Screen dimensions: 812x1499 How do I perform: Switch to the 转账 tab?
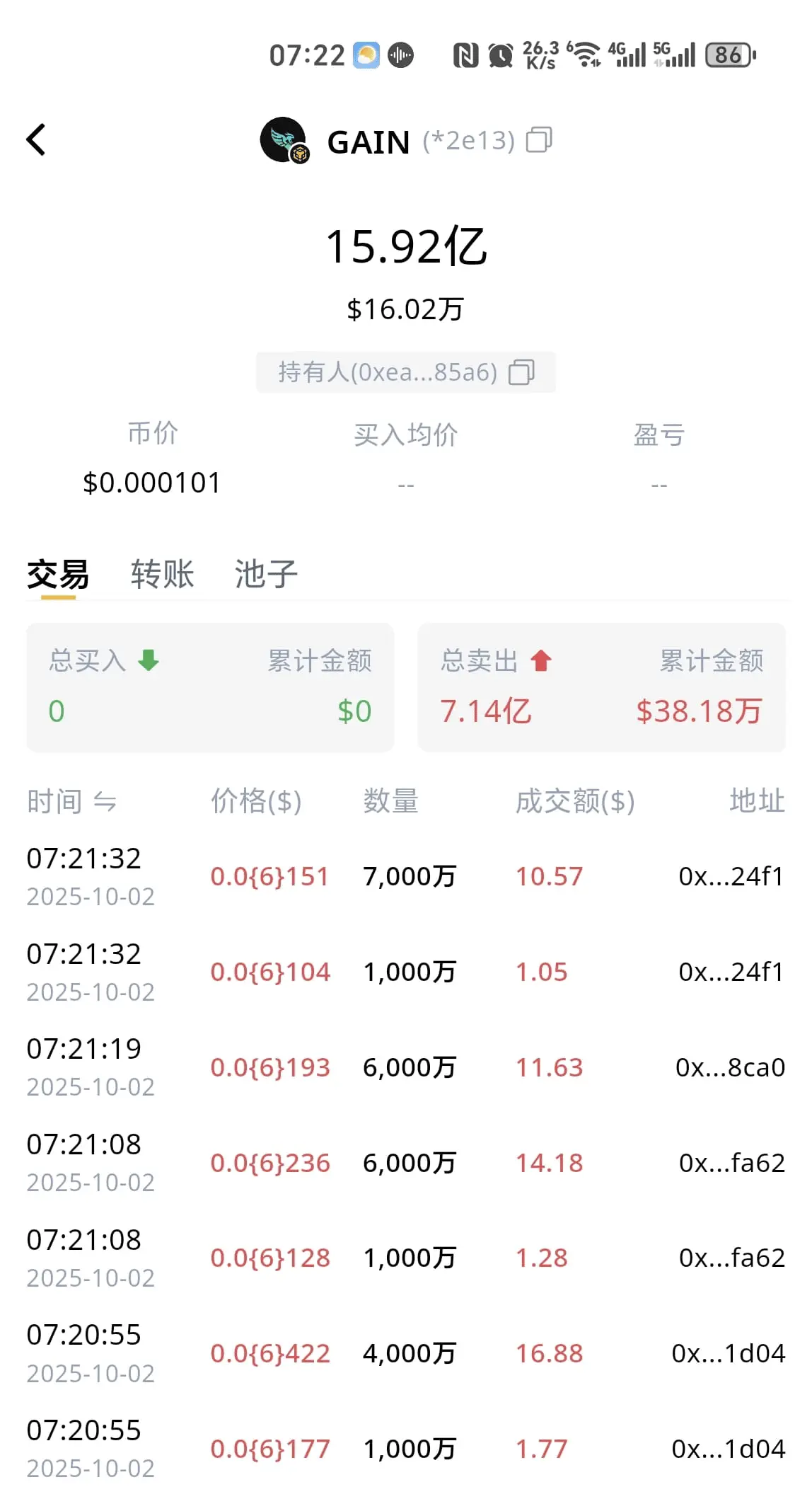pyautogui.click(x=162, y=574)
